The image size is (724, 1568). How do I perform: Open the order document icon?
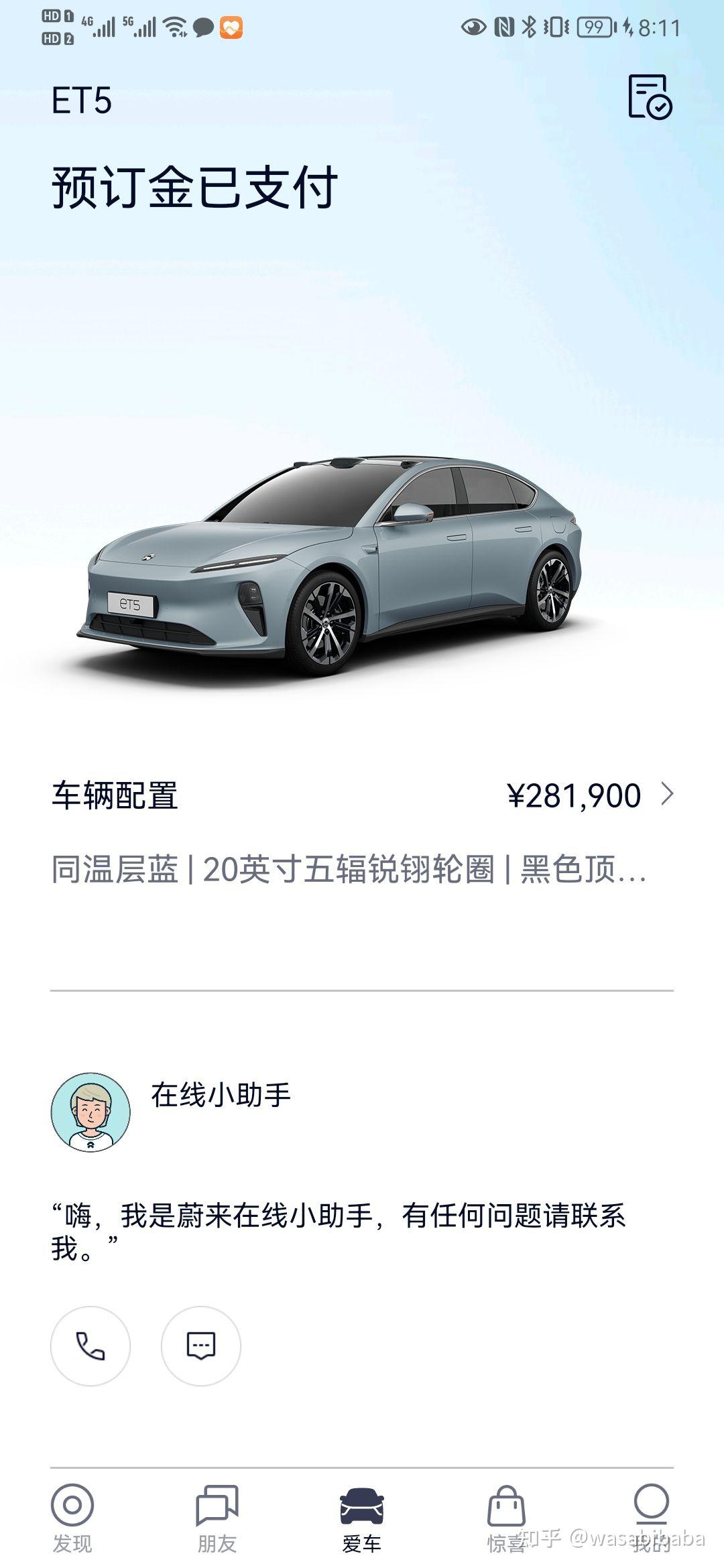coord(649,98)
